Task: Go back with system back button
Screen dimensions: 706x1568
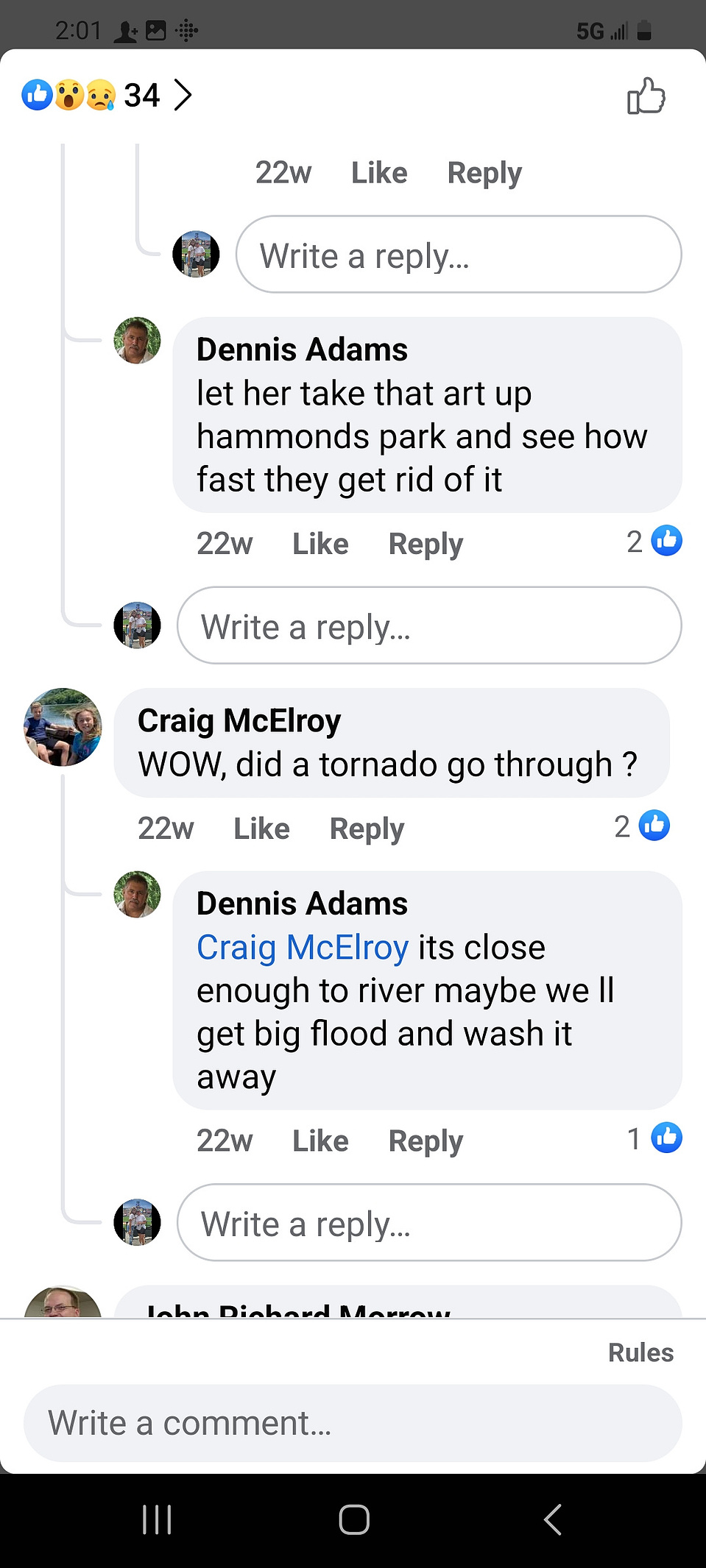Action: click(x=553, y=1519)
